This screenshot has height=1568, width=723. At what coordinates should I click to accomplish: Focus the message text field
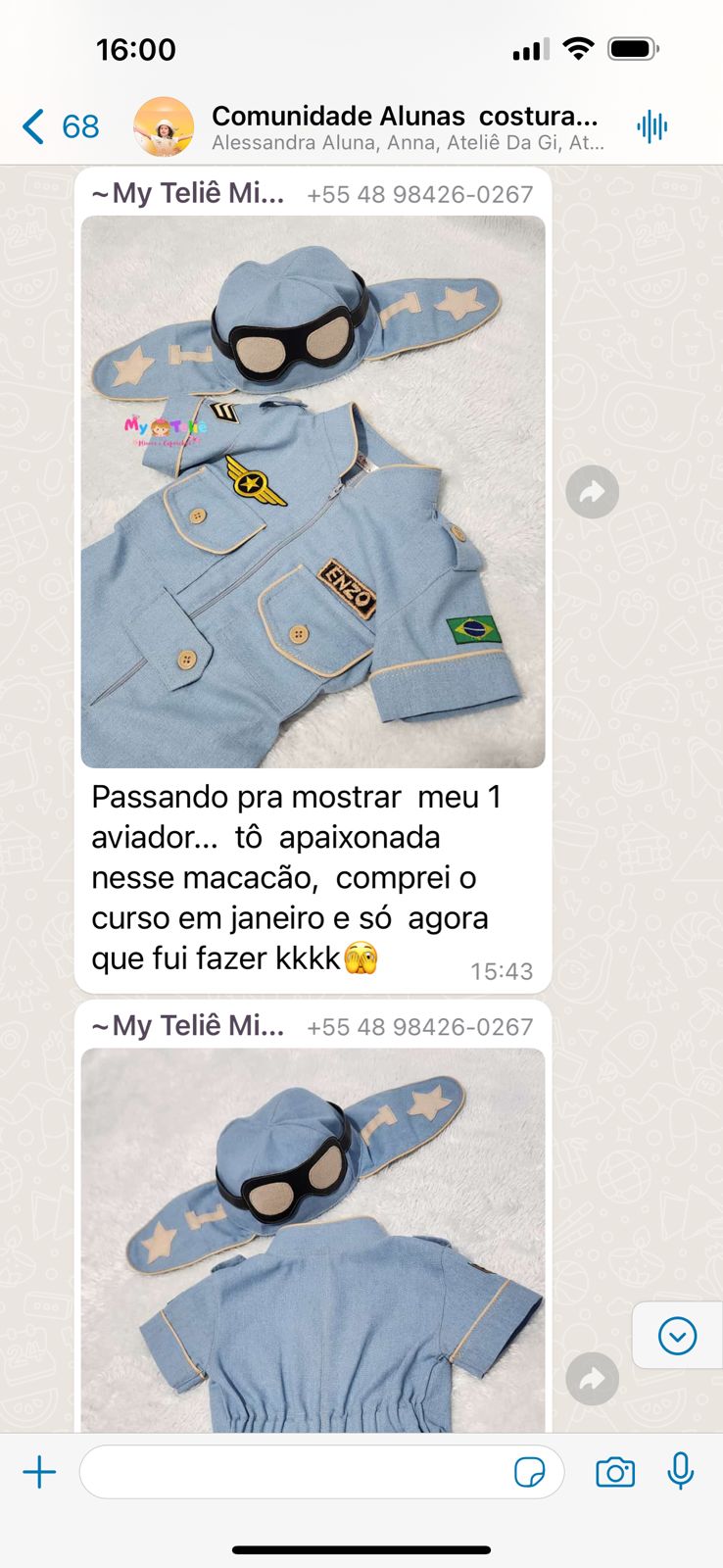[294, 1472]
